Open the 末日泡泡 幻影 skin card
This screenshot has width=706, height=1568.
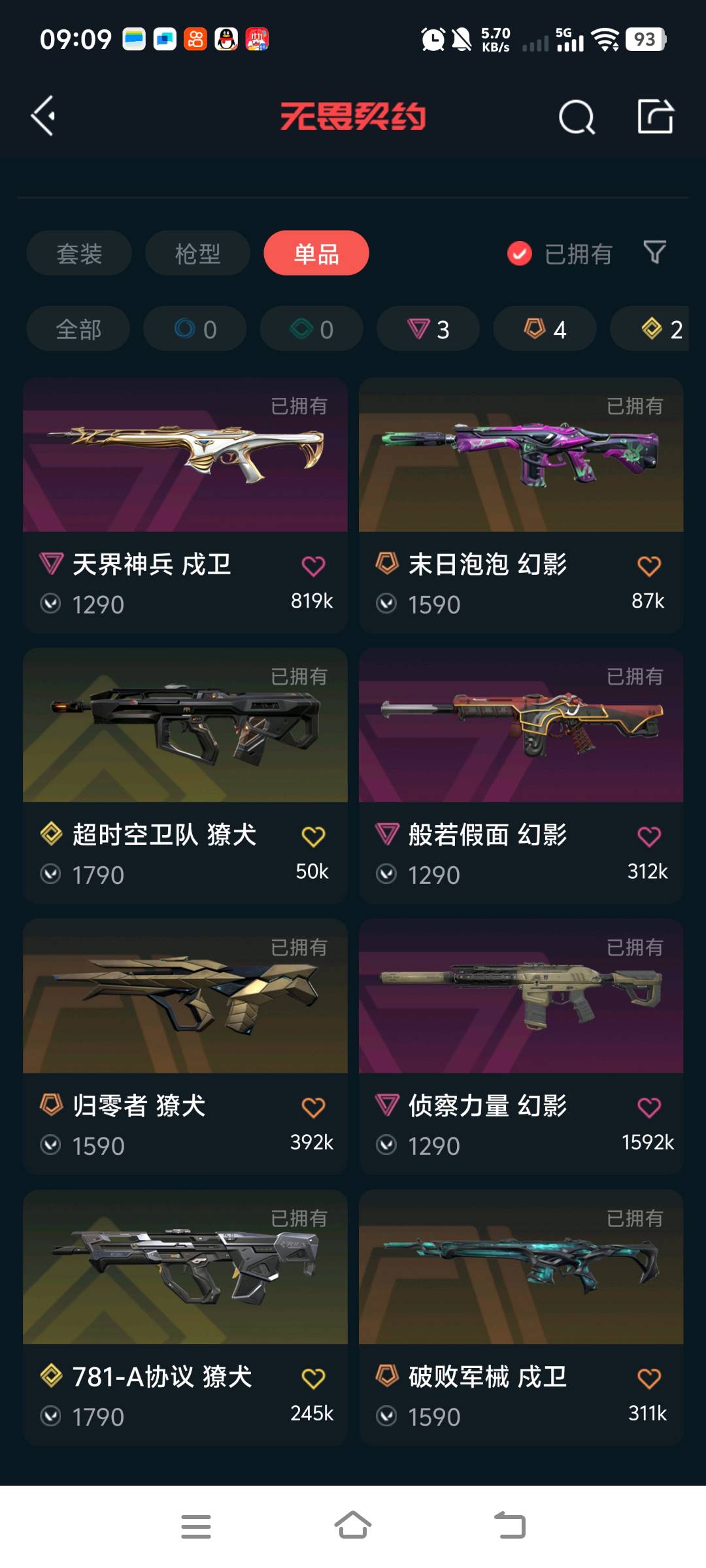[x=521, y=457]
